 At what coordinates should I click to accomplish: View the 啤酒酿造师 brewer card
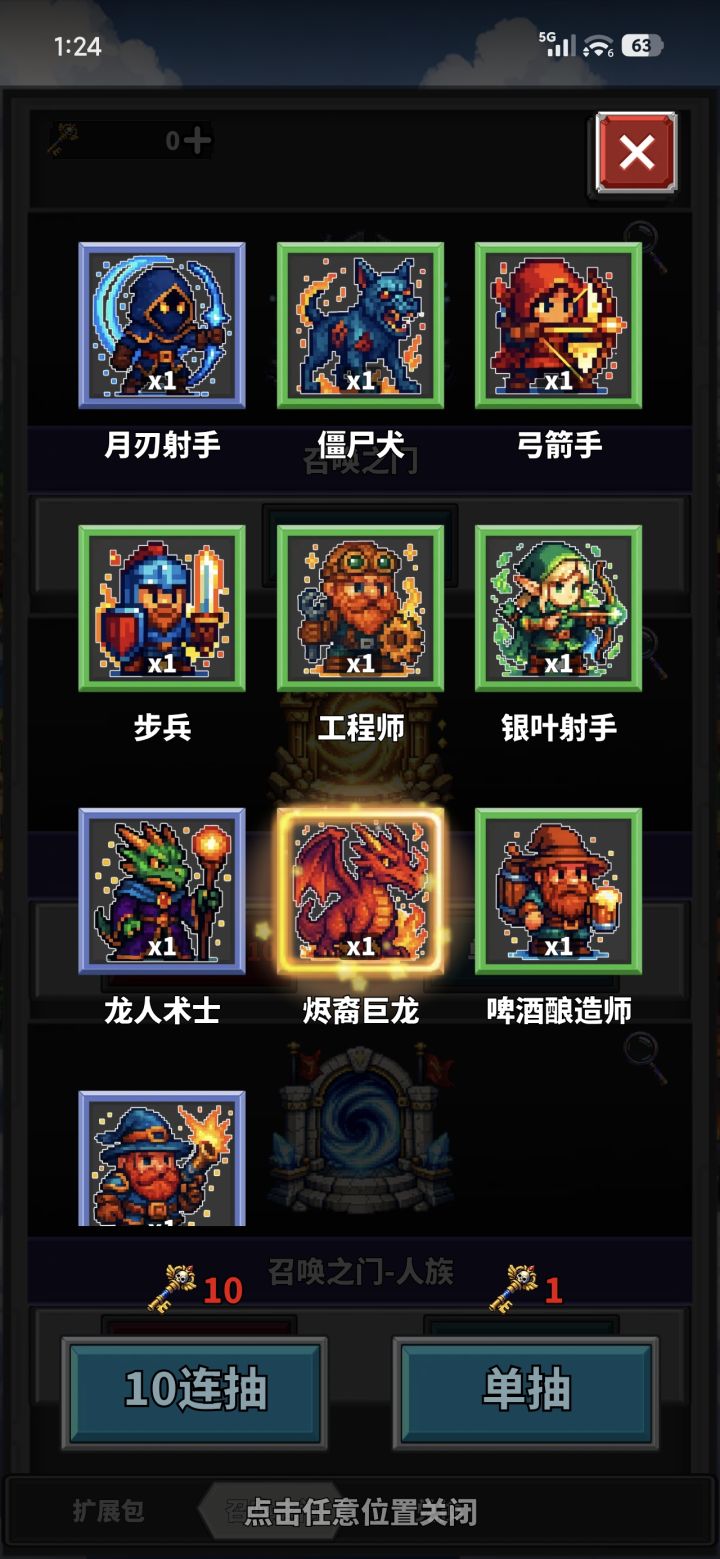pyautogui.click(x=558, y=890)
